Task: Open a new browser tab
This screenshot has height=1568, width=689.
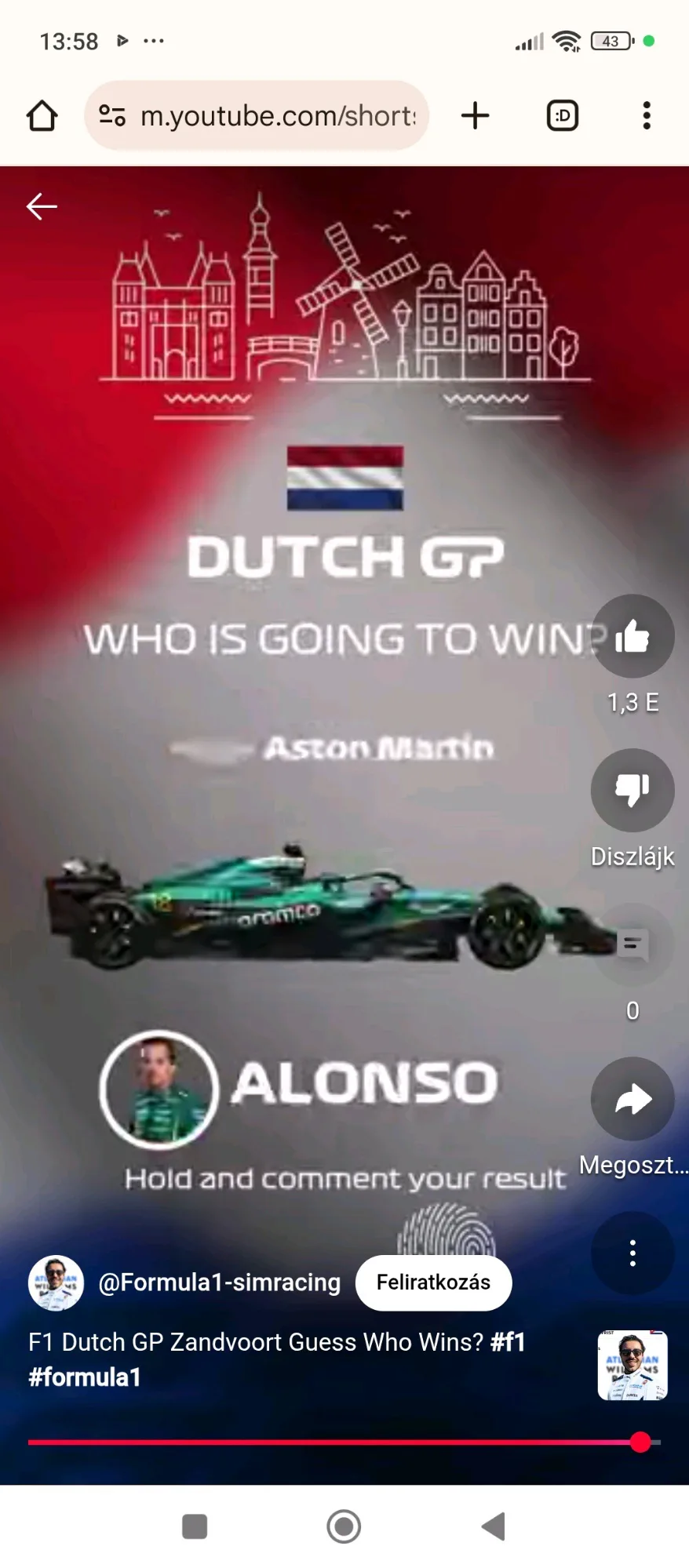Action: click(476, 116)
